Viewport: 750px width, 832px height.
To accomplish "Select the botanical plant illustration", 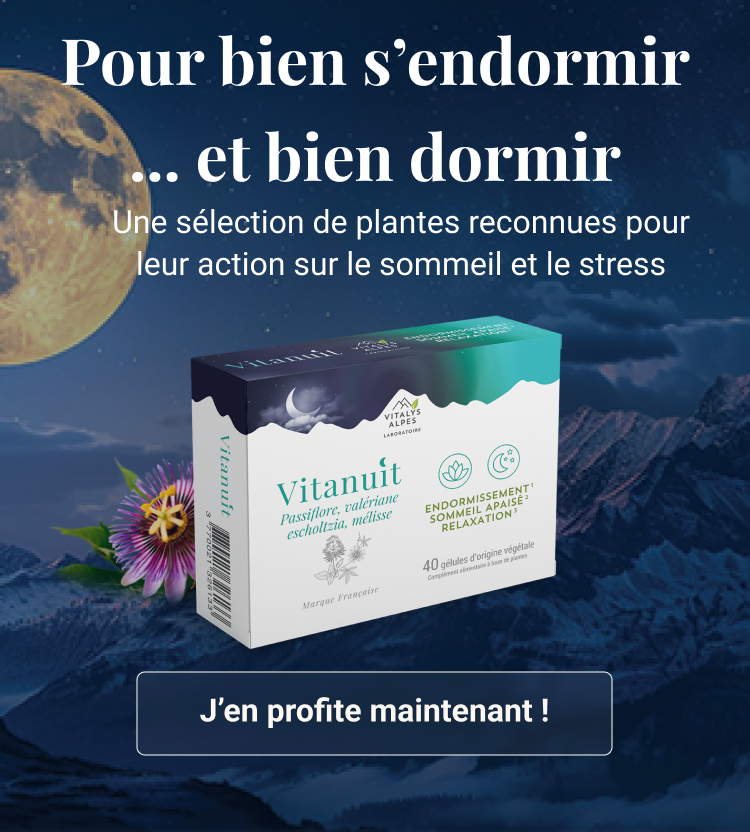I will pyautogui.click(x=339, y=559).
